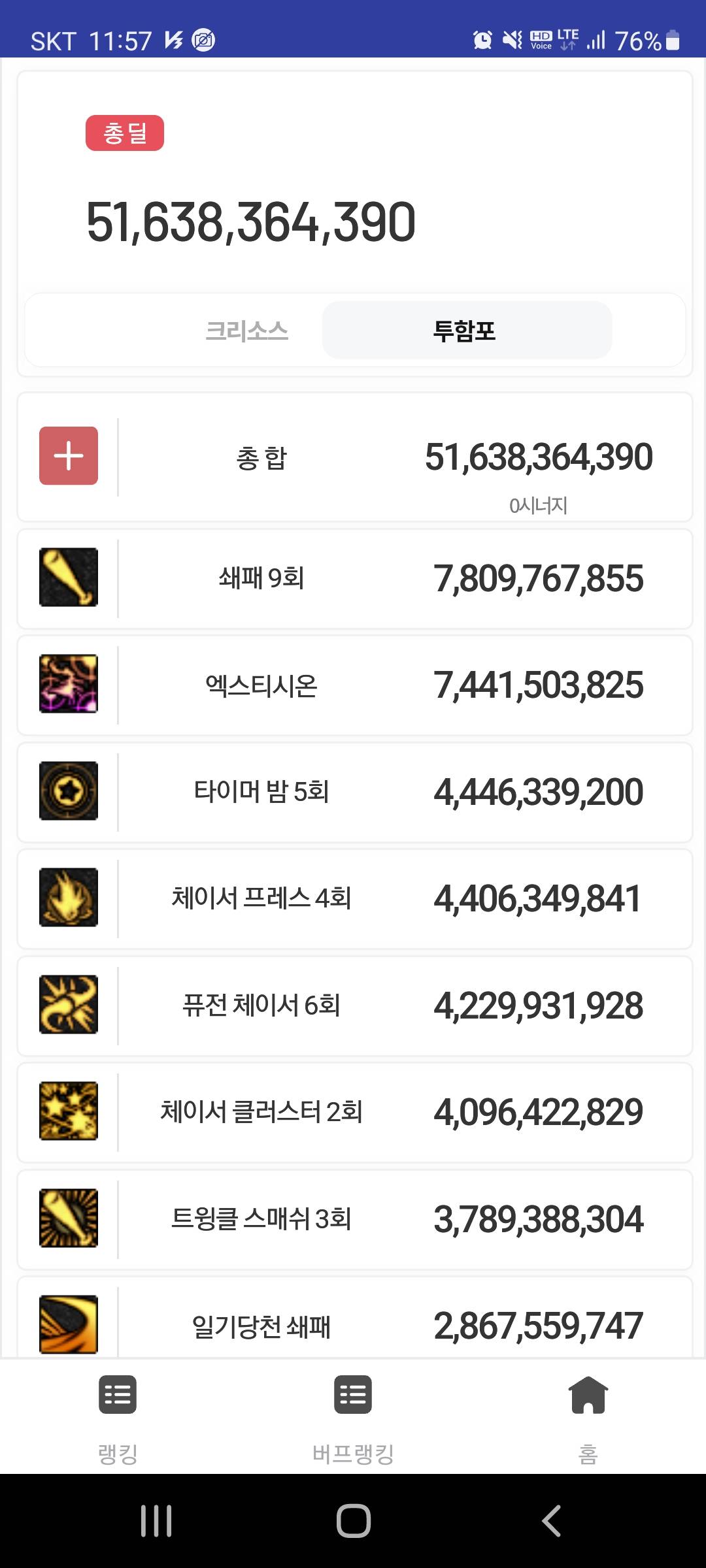Open the 트윙클 스매쉬 3회 row
Screen dimensions: 706x1568
tap(354, 1219)
